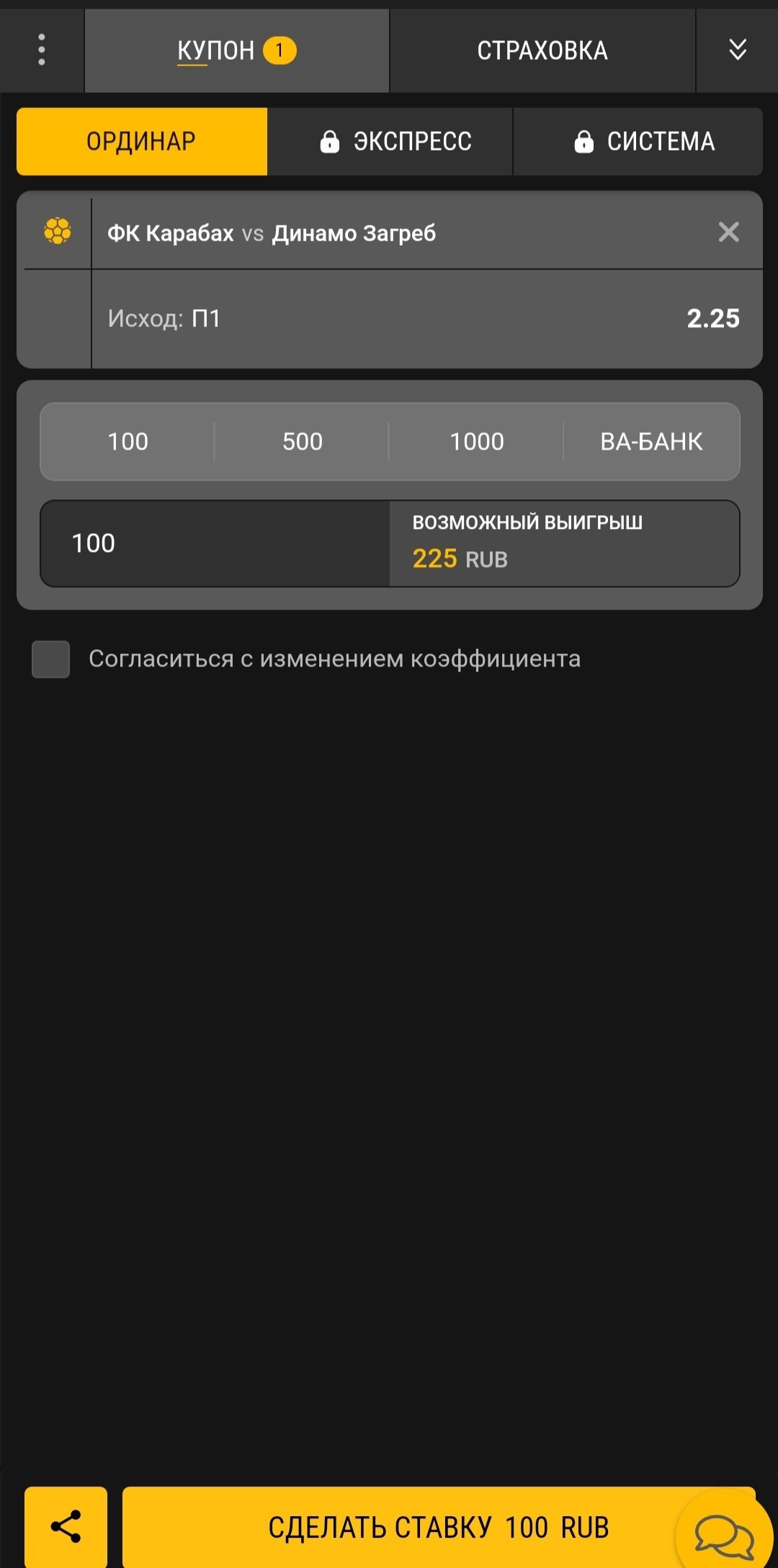Switch to the Страховка tab
Screen dimensions: 778x1568
click(x=542, y=50)
